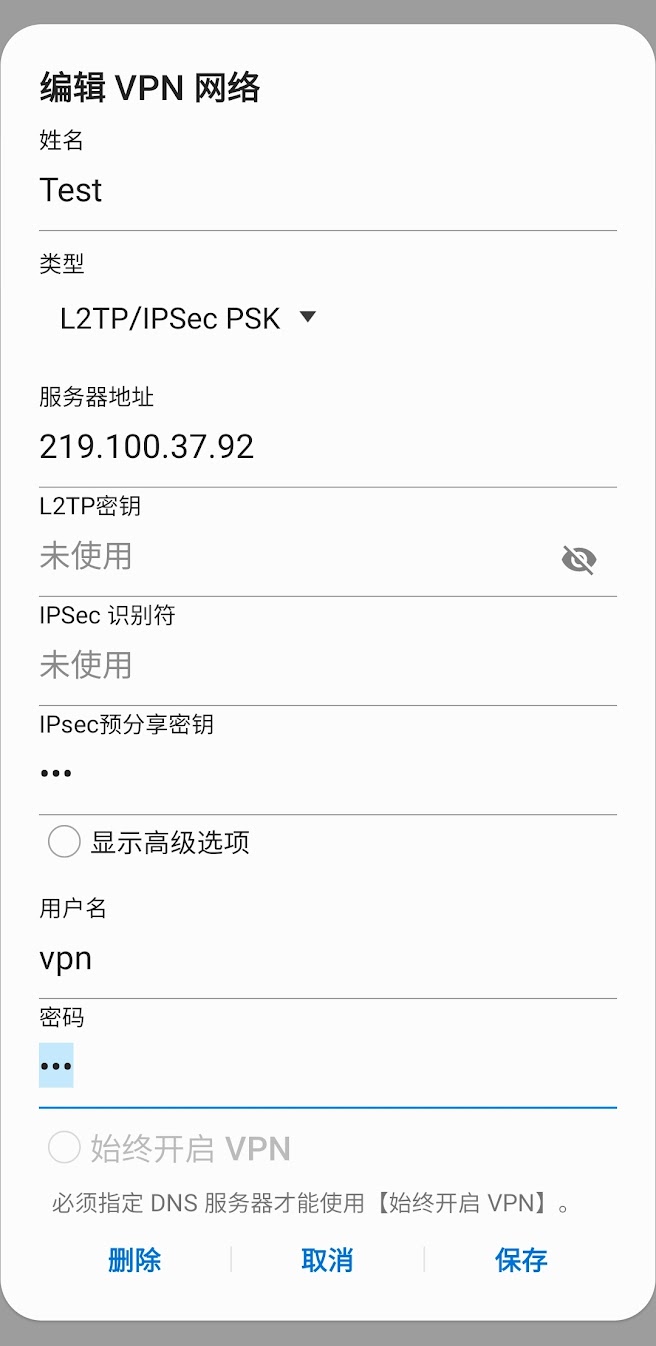Open the L2TP/IPSec PSK type dropdown
656x1346 pixels.
188,319
